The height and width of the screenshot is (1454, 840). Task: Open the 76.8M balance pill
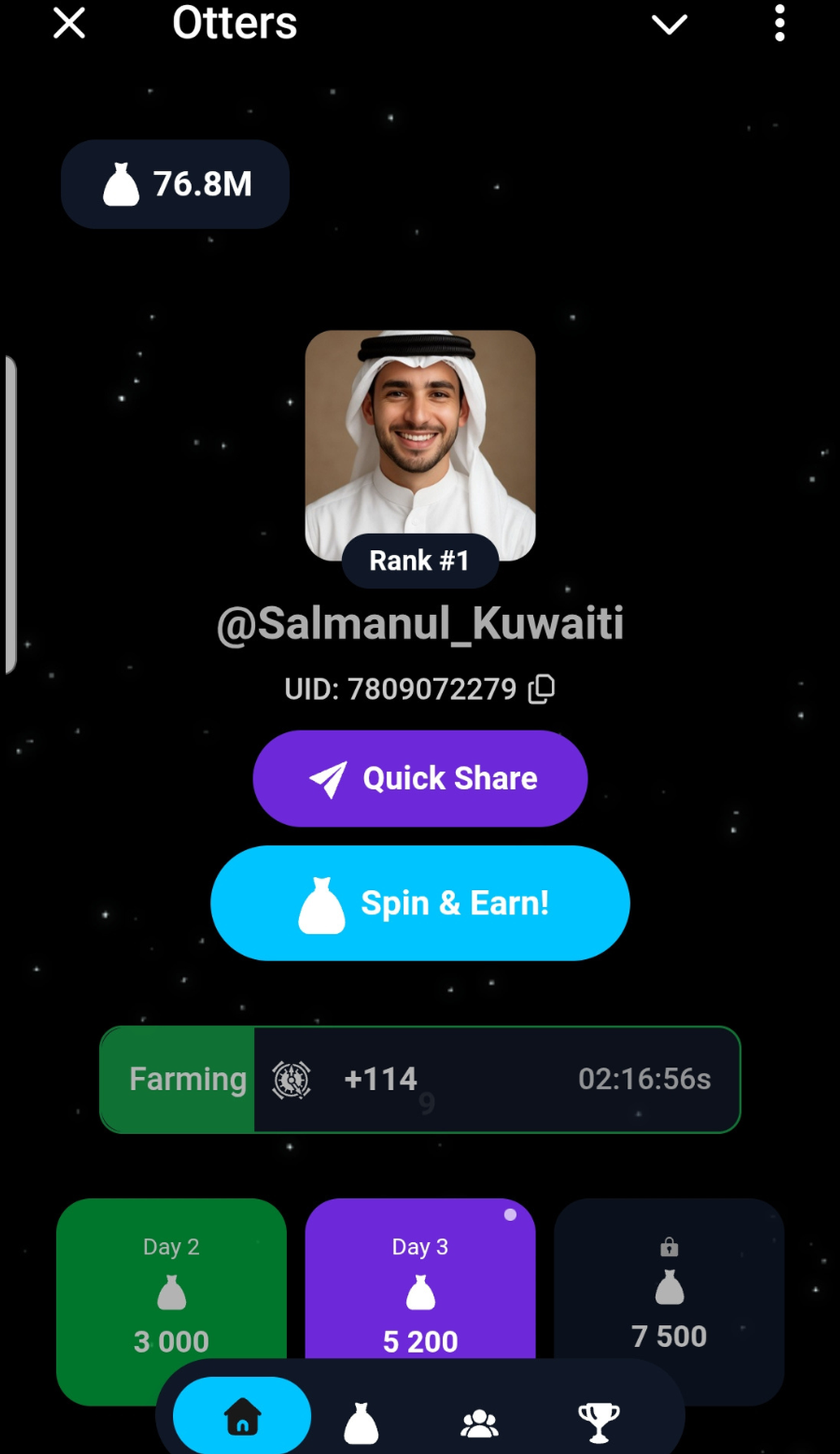point(175,184)
